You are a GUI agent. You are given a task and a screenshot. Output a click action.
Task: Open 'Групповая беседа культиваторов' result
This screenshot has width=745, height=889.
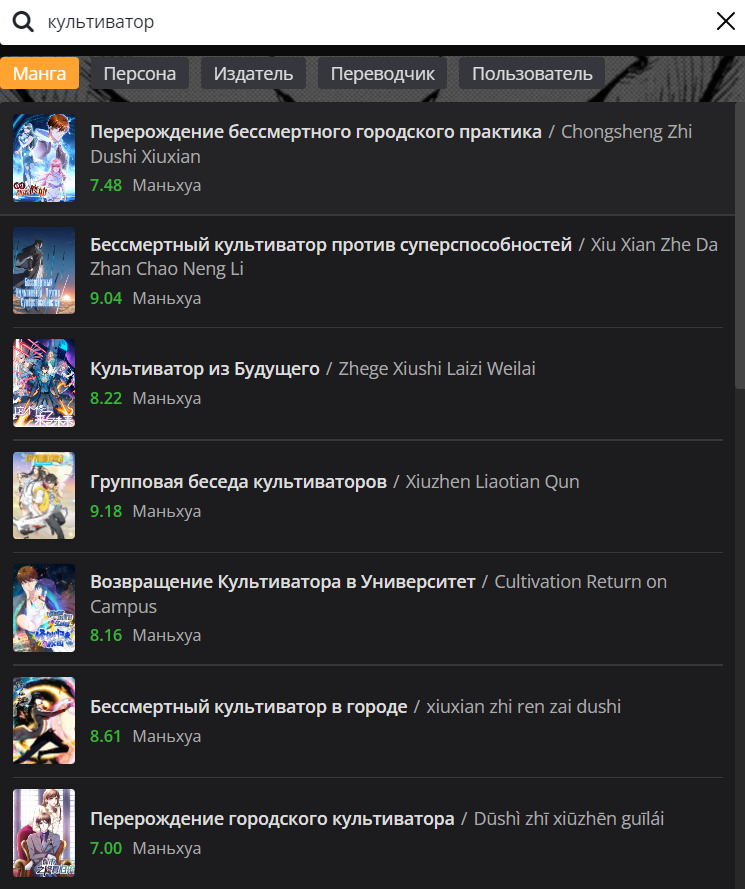point(238,482)
